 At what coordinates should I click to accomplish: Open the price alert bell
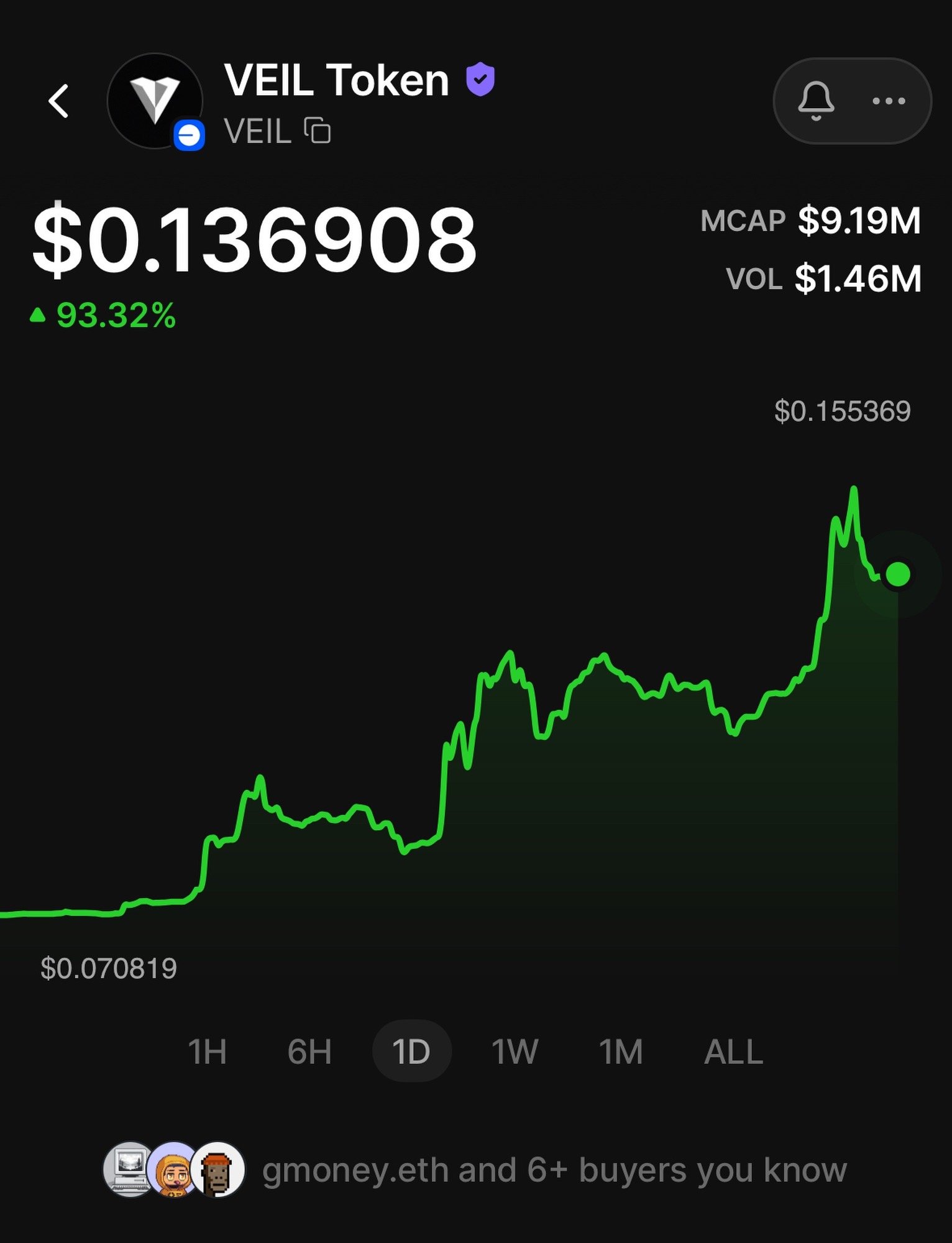(x=815, y=101)
